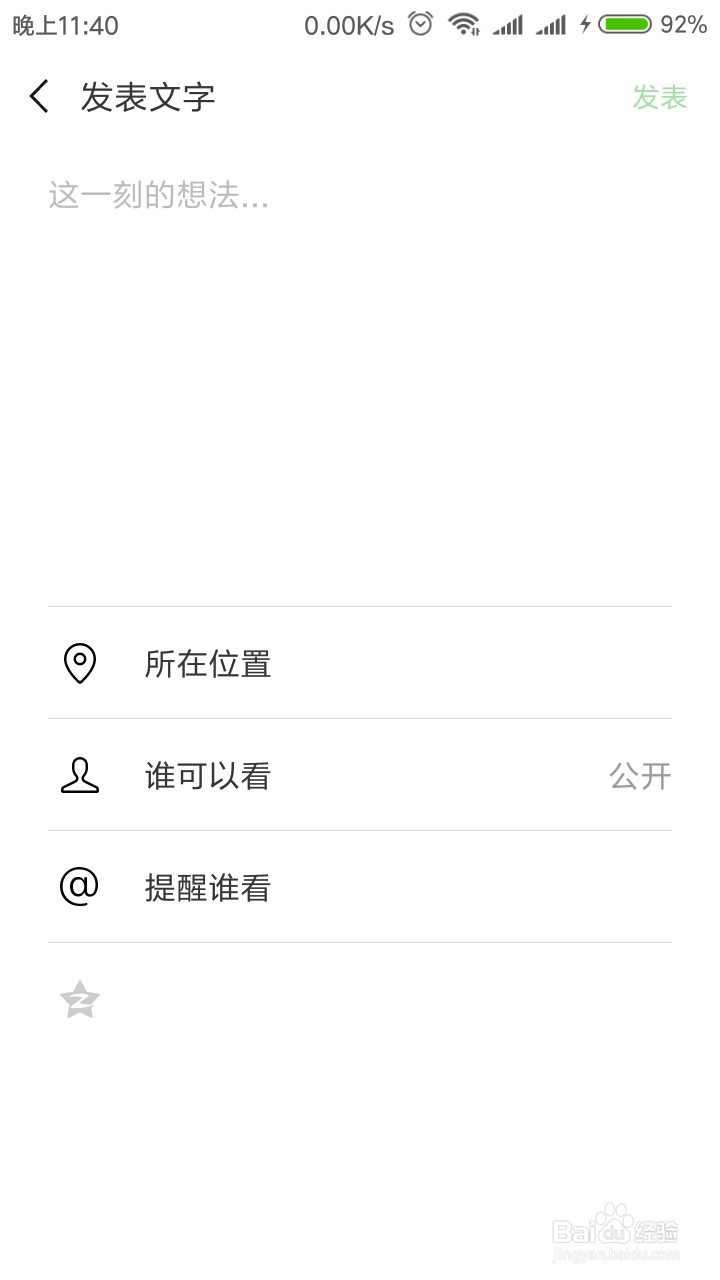Tap 公开 to change post visibility
720x1280 pixels.
click(x=641, y=776)
